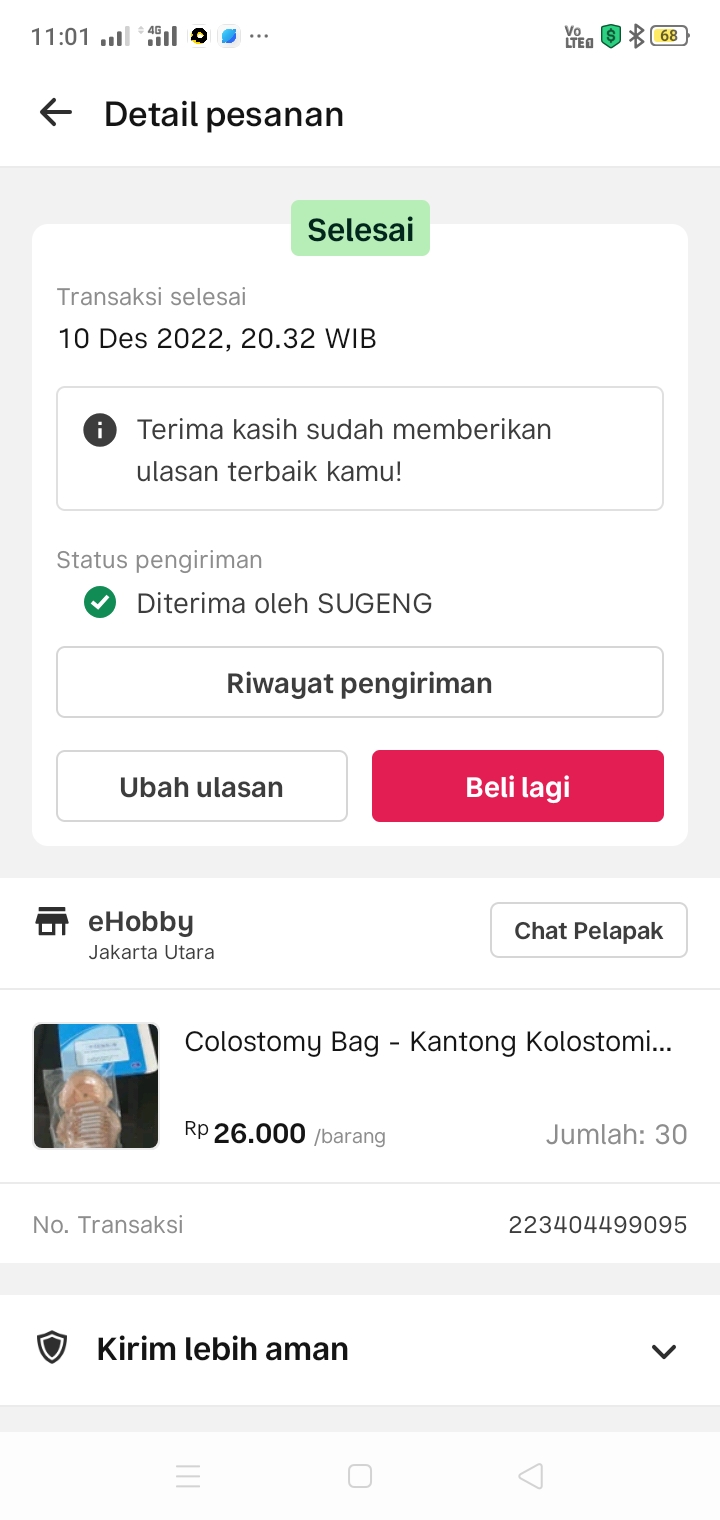View the Colostomy Bag product
The height and width of the screenshot is (1520, 720).
pyautogui.click(x=428, y=1043)
